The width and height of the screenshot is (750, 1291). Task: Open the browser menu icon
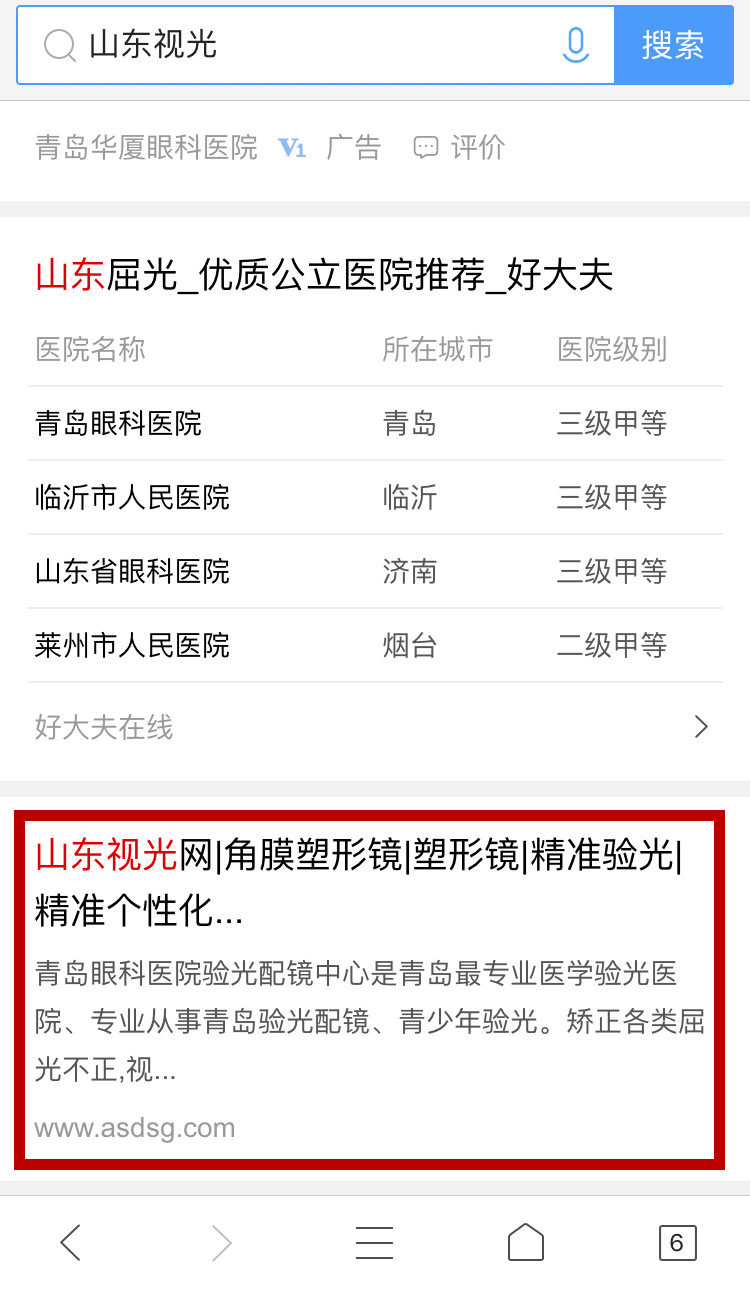(x=374, y=1243)
